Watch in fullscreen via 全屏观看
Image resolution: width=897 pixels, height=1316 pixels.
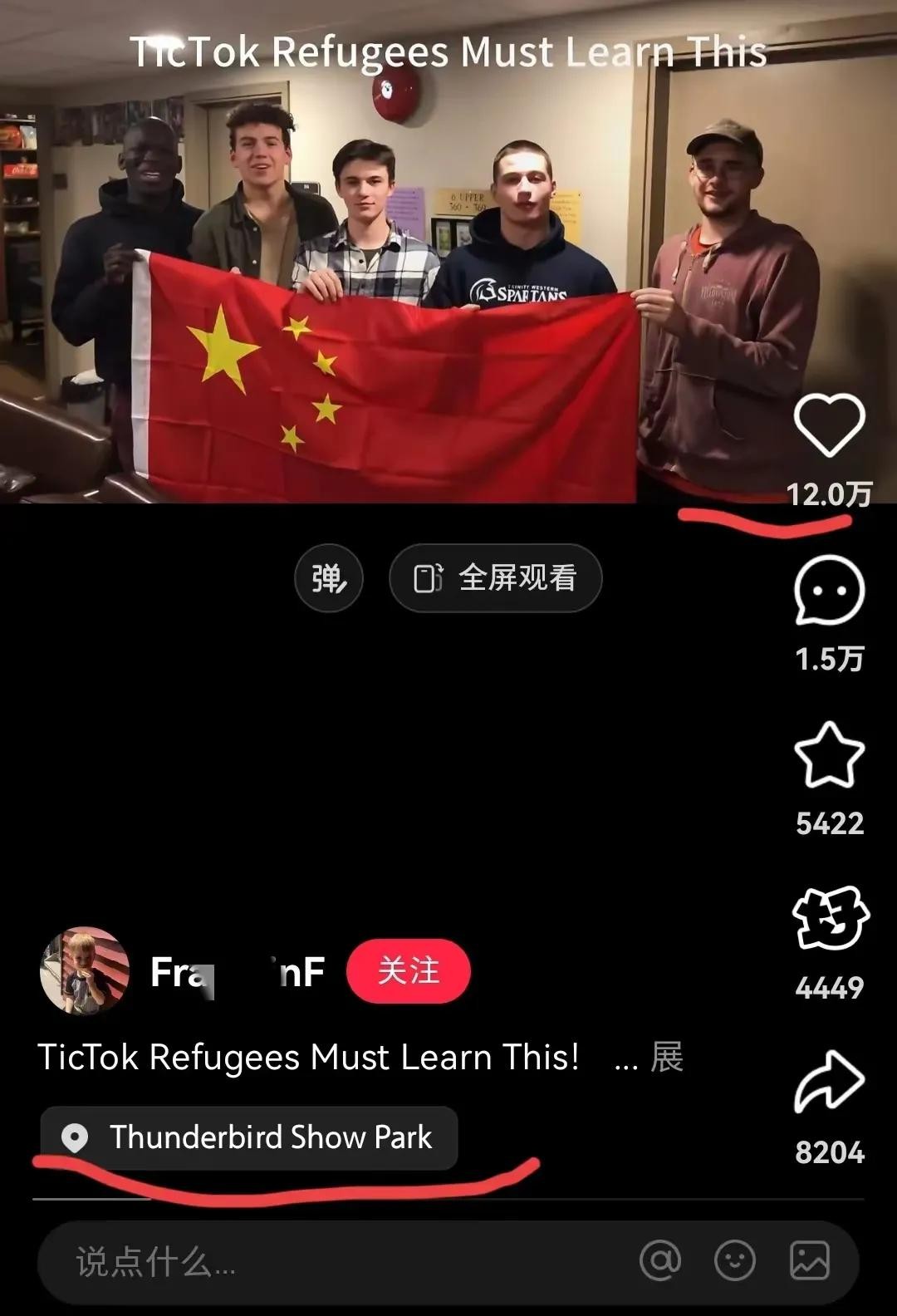(x=496, y=578)
